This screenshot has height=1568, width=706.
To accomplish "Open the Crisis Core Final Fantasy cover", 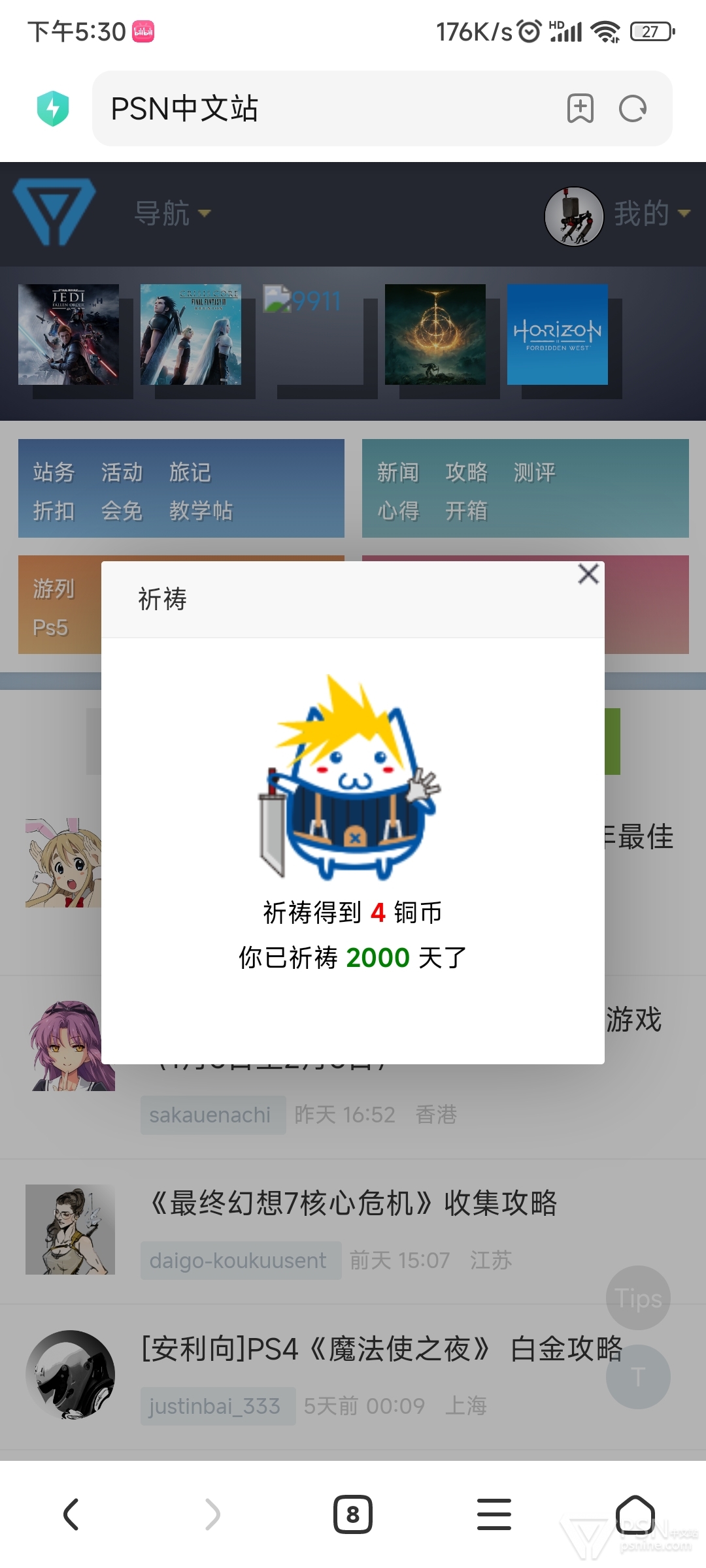I will pyautogui.click(x=191, y=335).
